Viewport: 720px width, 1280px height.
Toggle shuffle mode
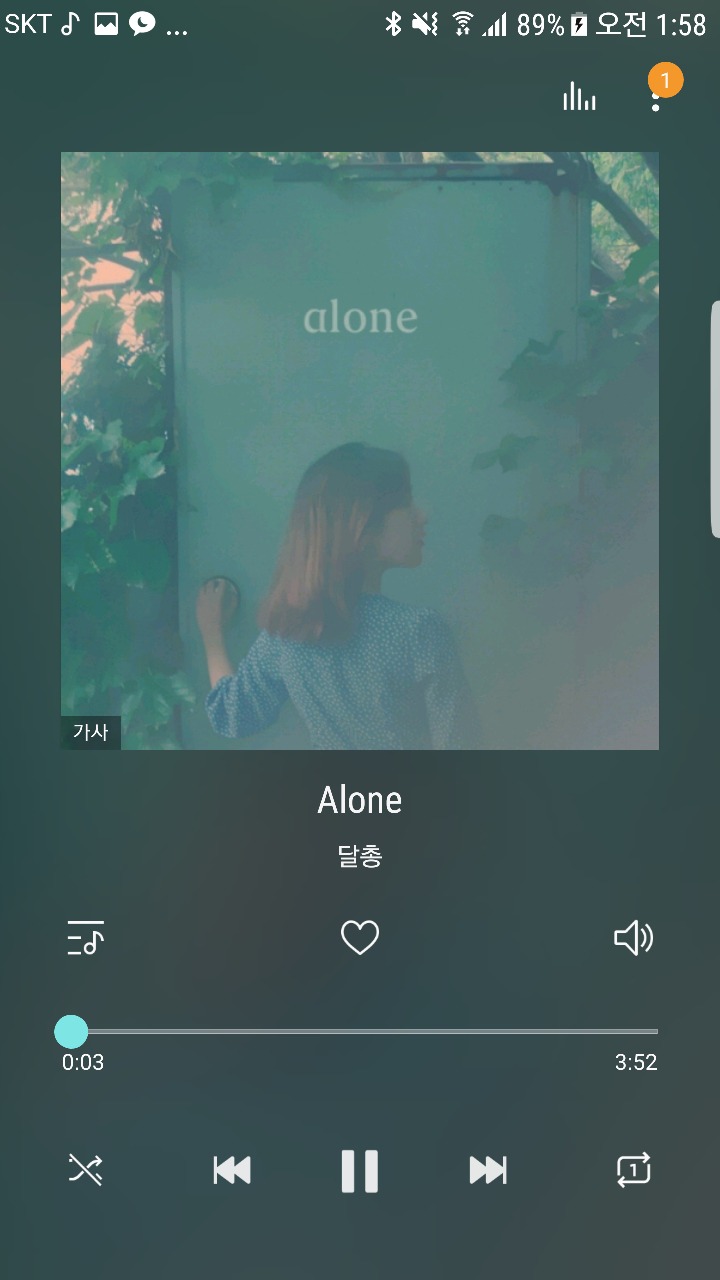coord(86,1169)
